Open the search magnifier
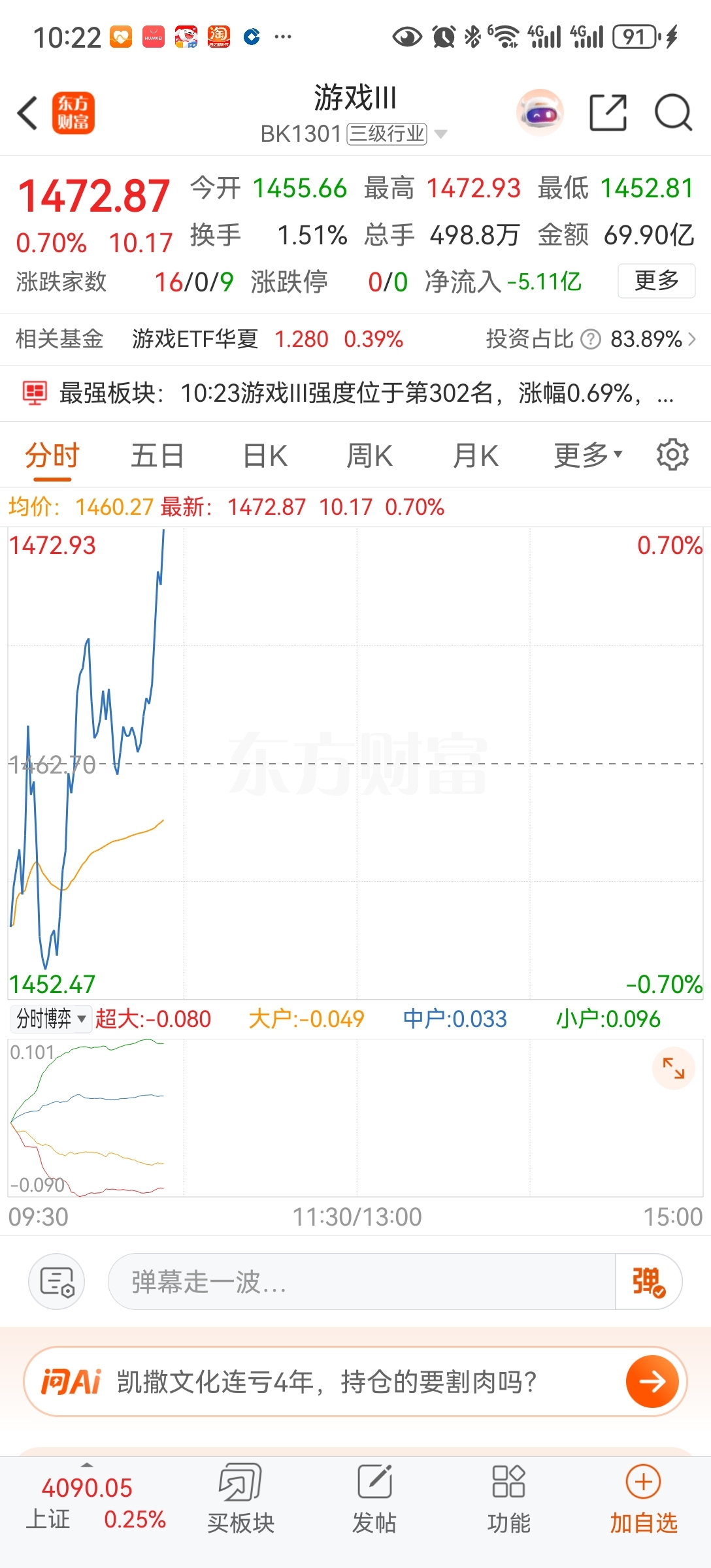 pyautogui.click(x=673, y=113)
